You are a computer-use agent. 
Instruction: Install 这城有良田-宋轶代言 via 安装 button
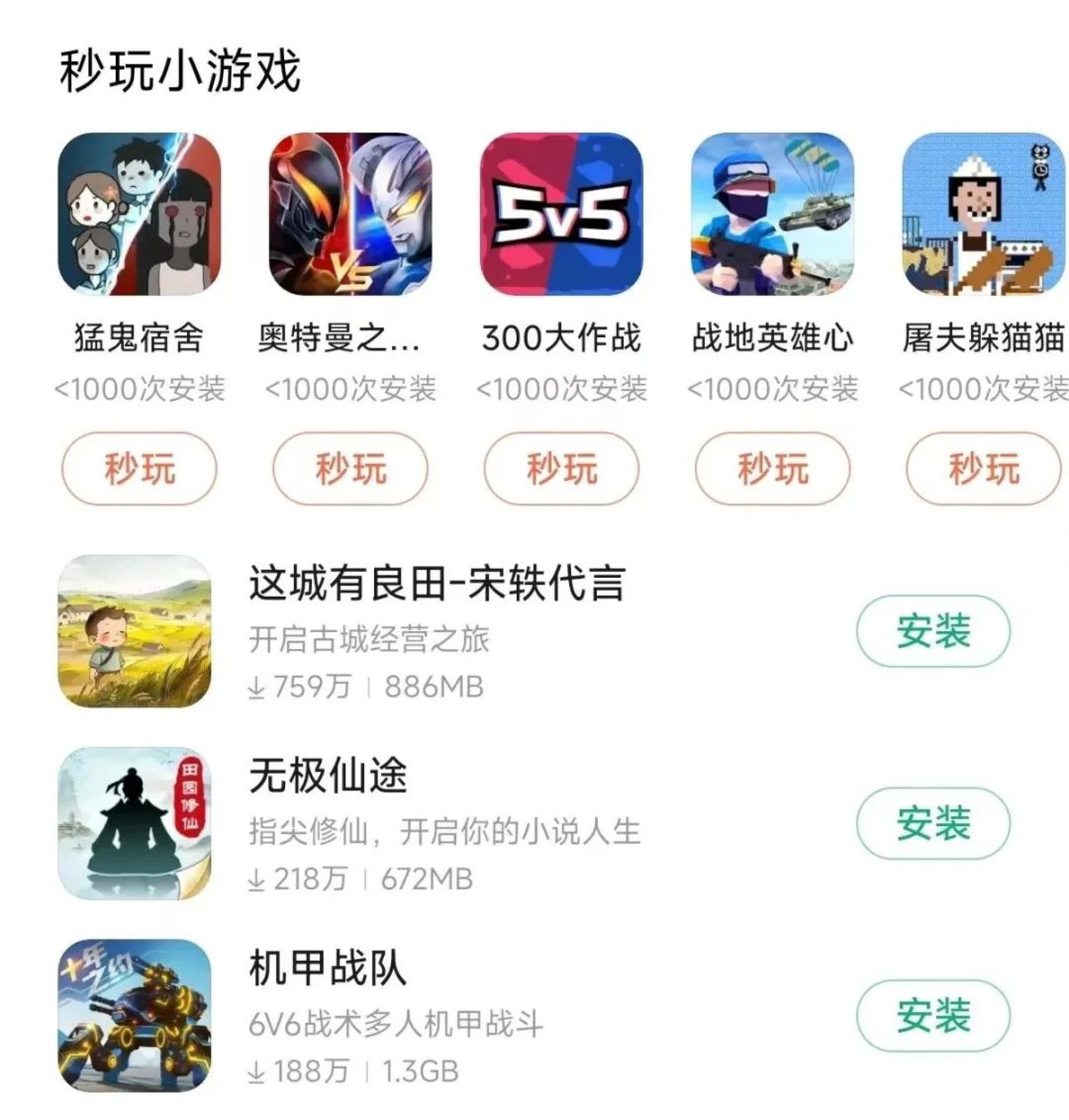tap(933, 631)
